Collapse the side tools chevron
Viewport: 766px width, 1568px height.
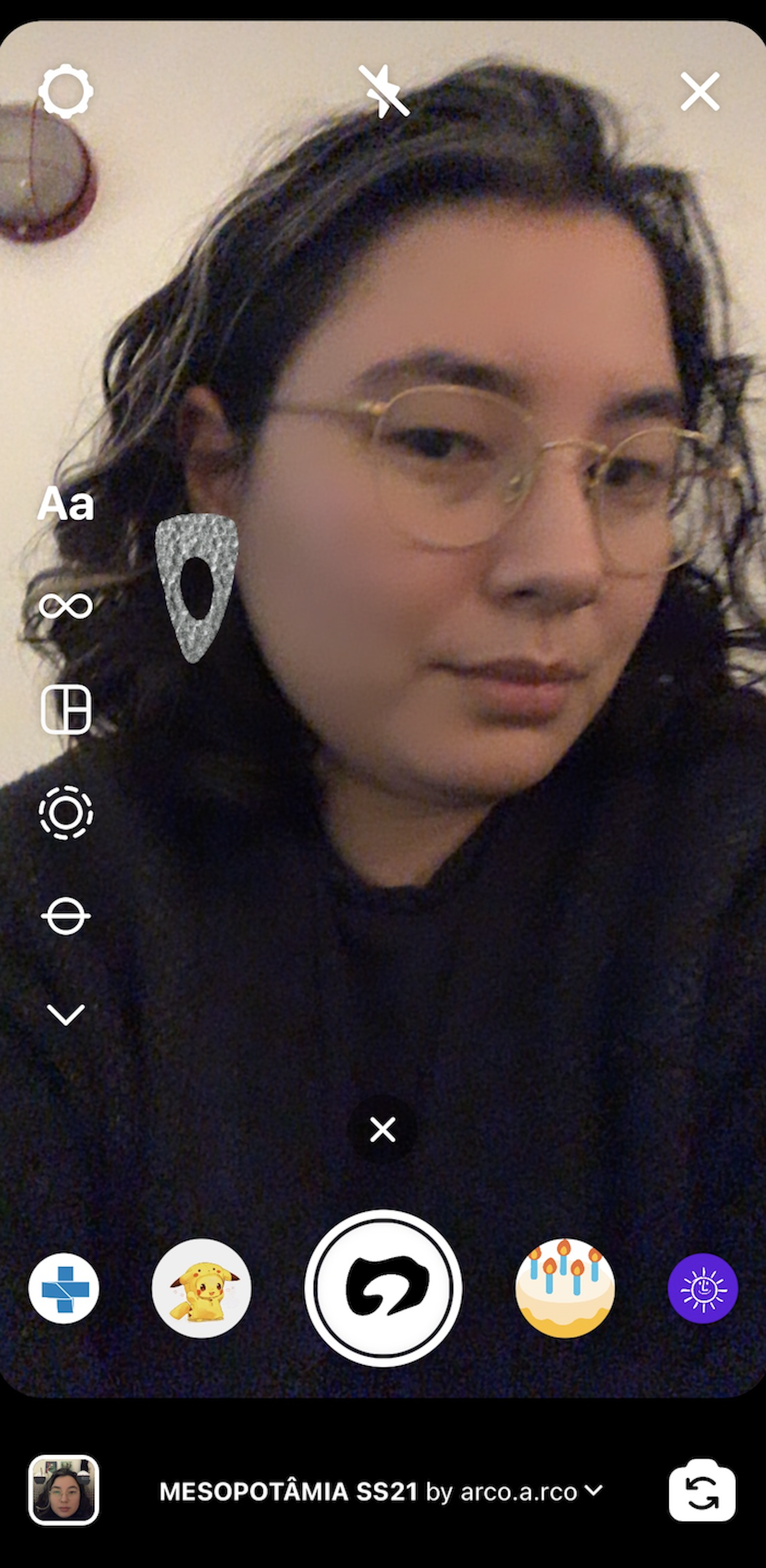pyautogui.click(x=66, y=1015)
